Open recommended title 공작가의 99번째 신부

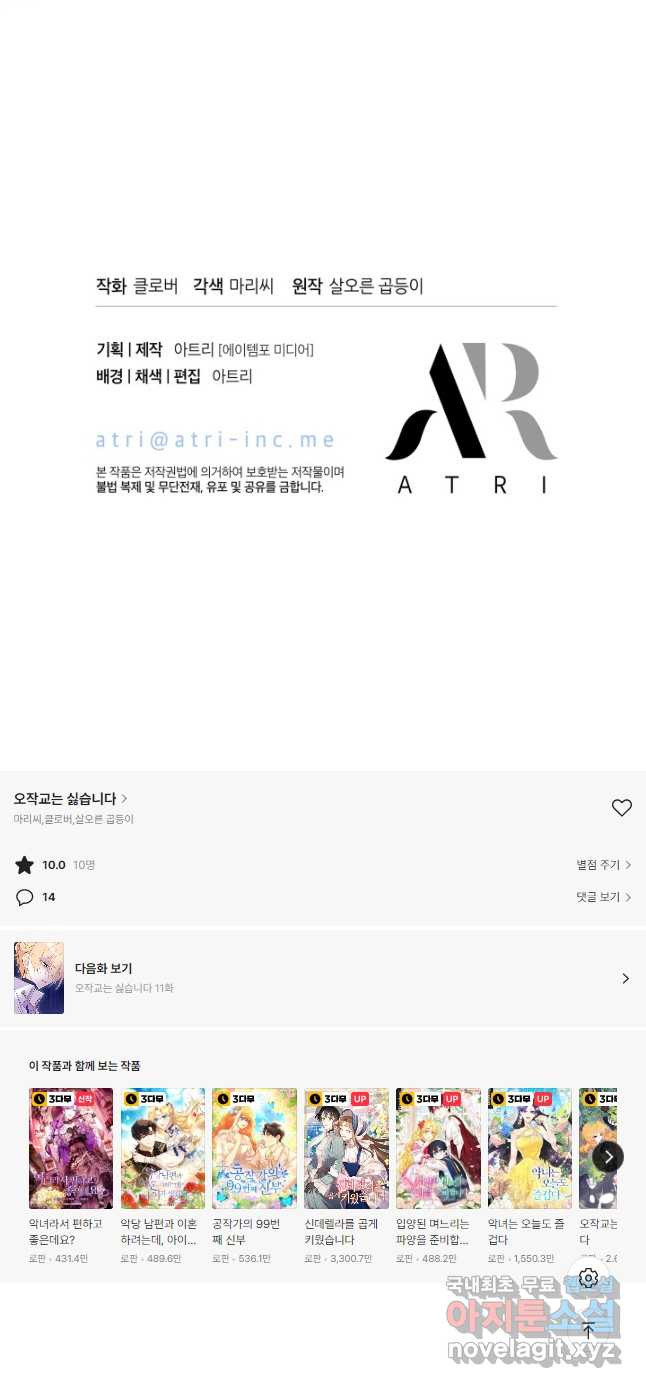coord(254,1149)
